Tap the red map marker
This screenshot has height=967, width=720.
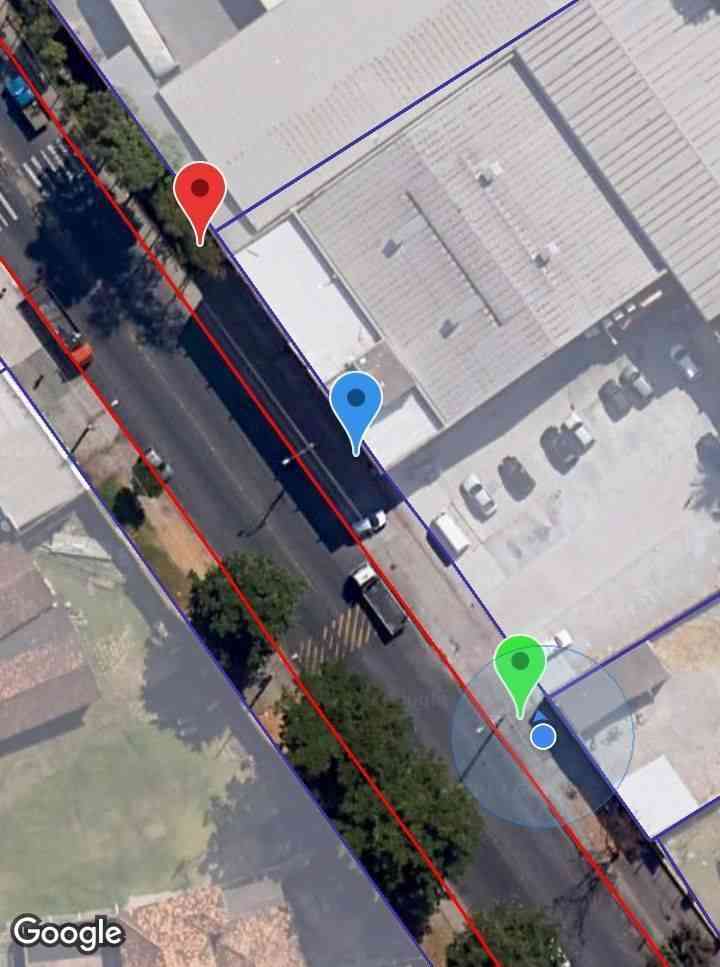(x=200, y=194)
